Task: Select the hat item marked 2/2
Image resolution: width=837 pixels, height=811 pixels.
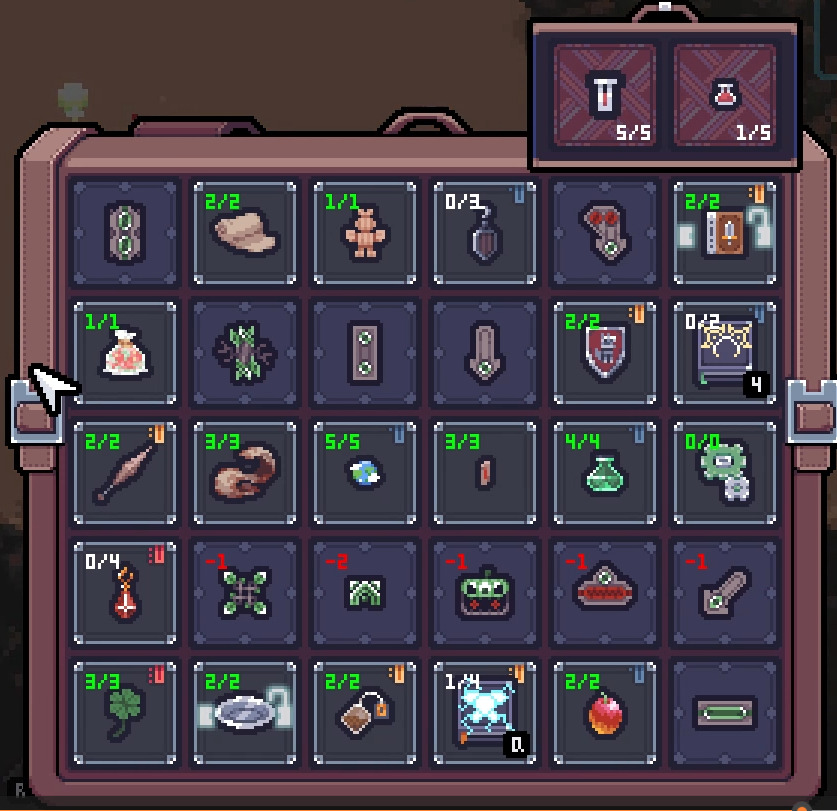Action: (x=245, y=233)
